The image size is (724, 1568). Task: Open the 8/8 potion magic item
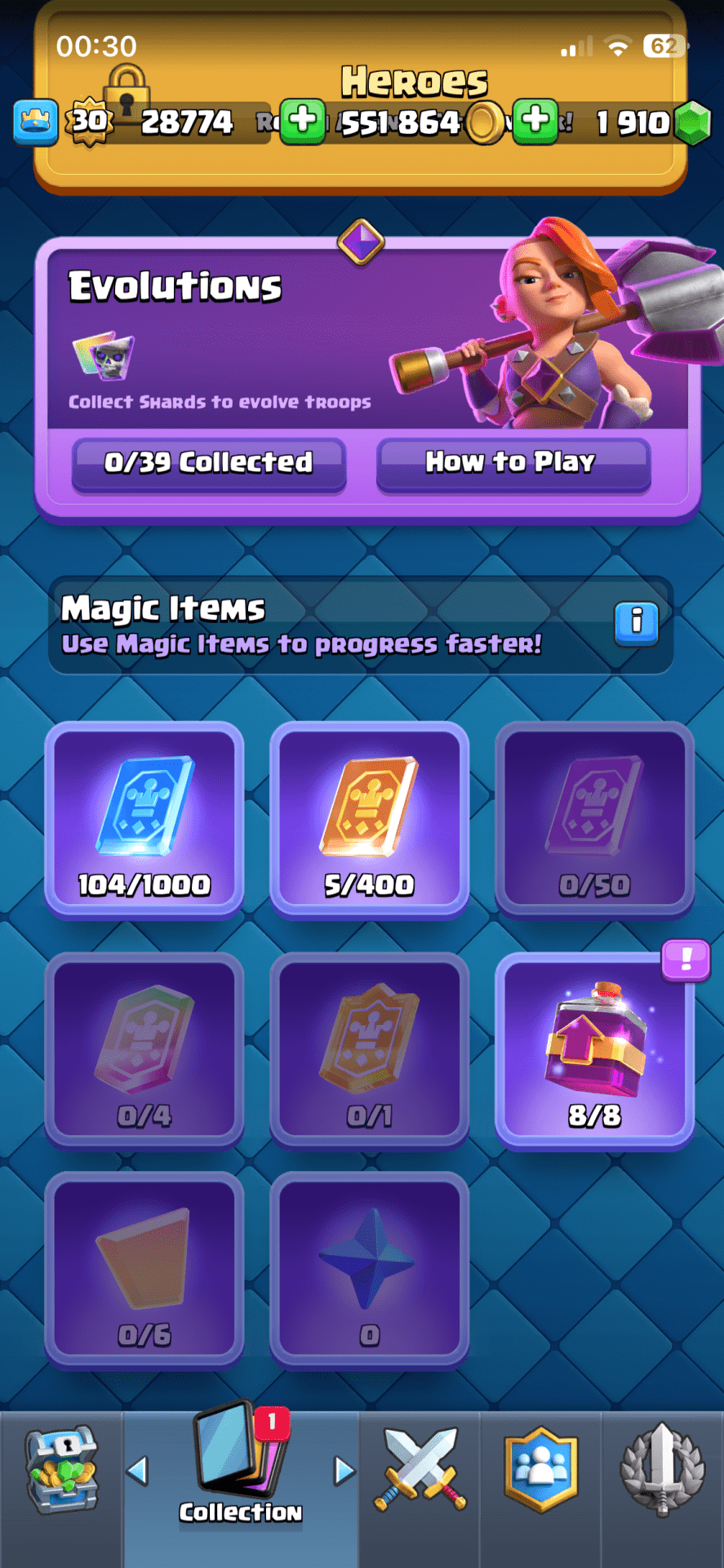coord(594,1050)
